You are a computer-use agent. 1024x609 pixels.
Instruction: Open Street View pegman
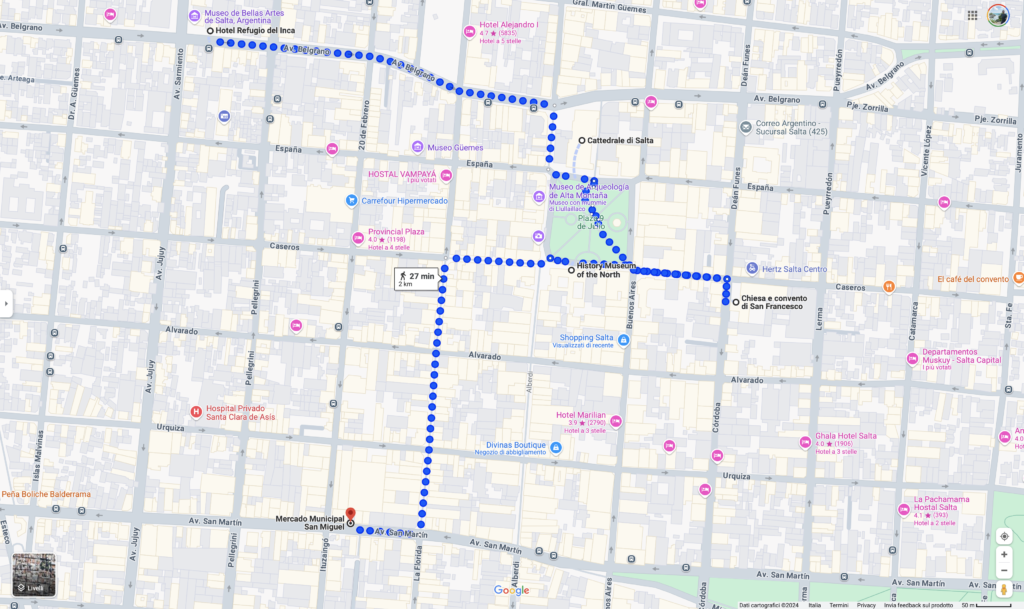coord(1004,591)
